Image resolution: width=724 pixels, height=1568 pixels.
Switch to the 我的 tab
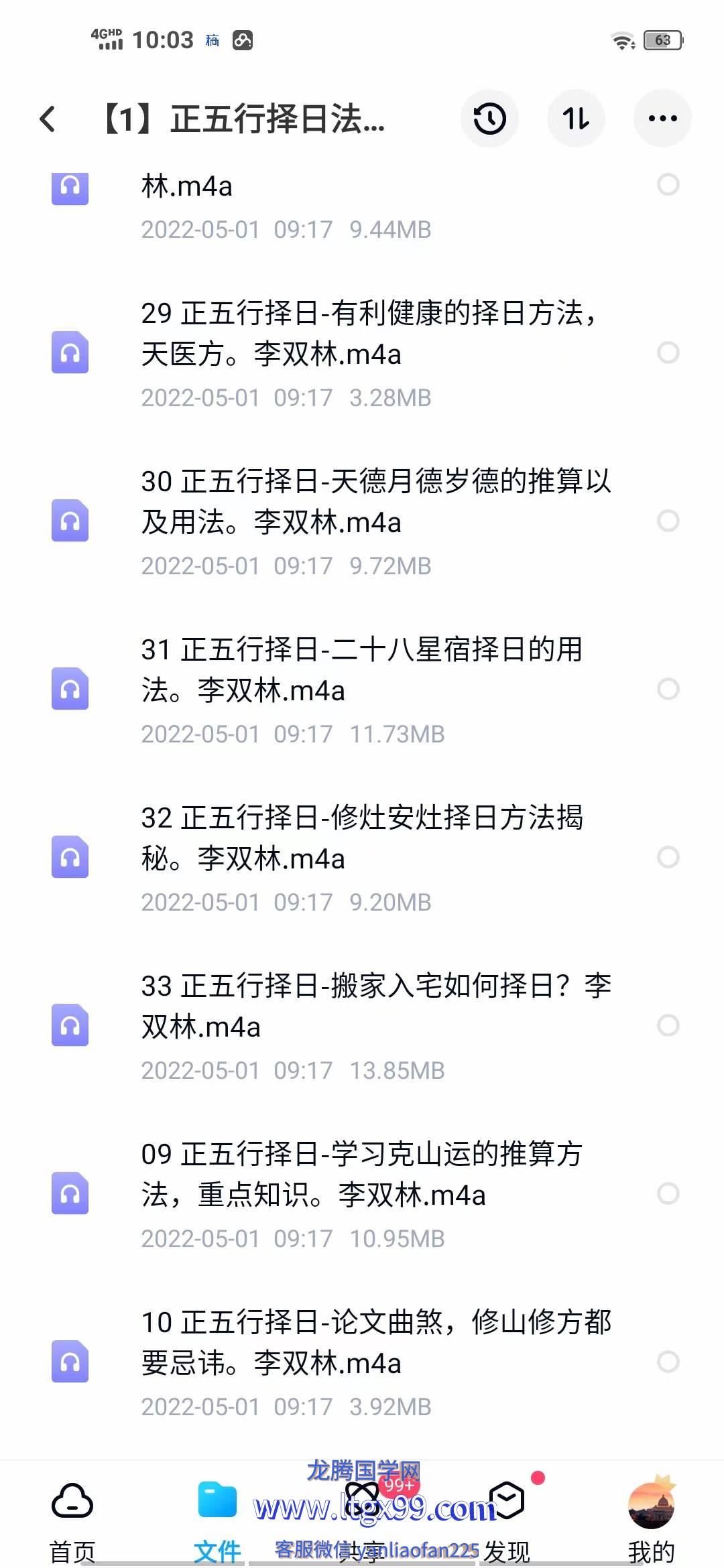(652, 1521)
